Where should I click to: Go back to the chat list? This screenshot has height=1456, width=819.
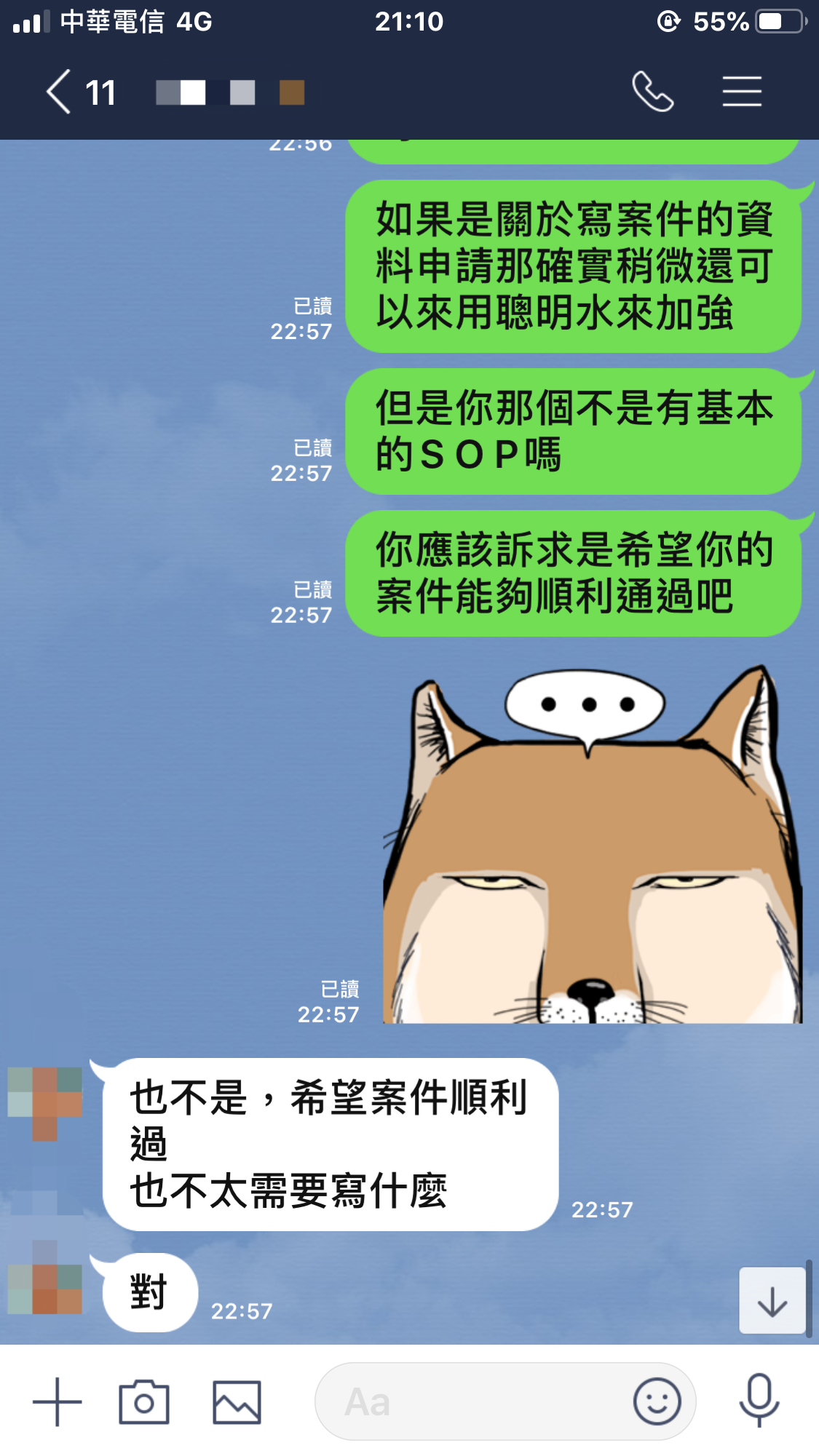[60, 92]
